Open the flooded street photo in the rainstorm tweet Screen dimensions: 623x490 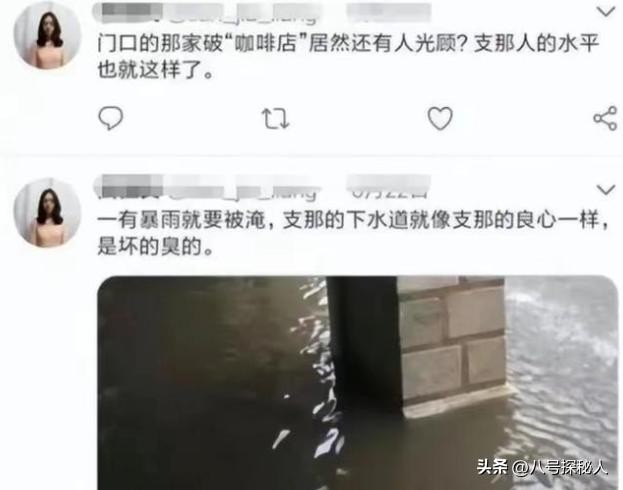coord(357,380)
